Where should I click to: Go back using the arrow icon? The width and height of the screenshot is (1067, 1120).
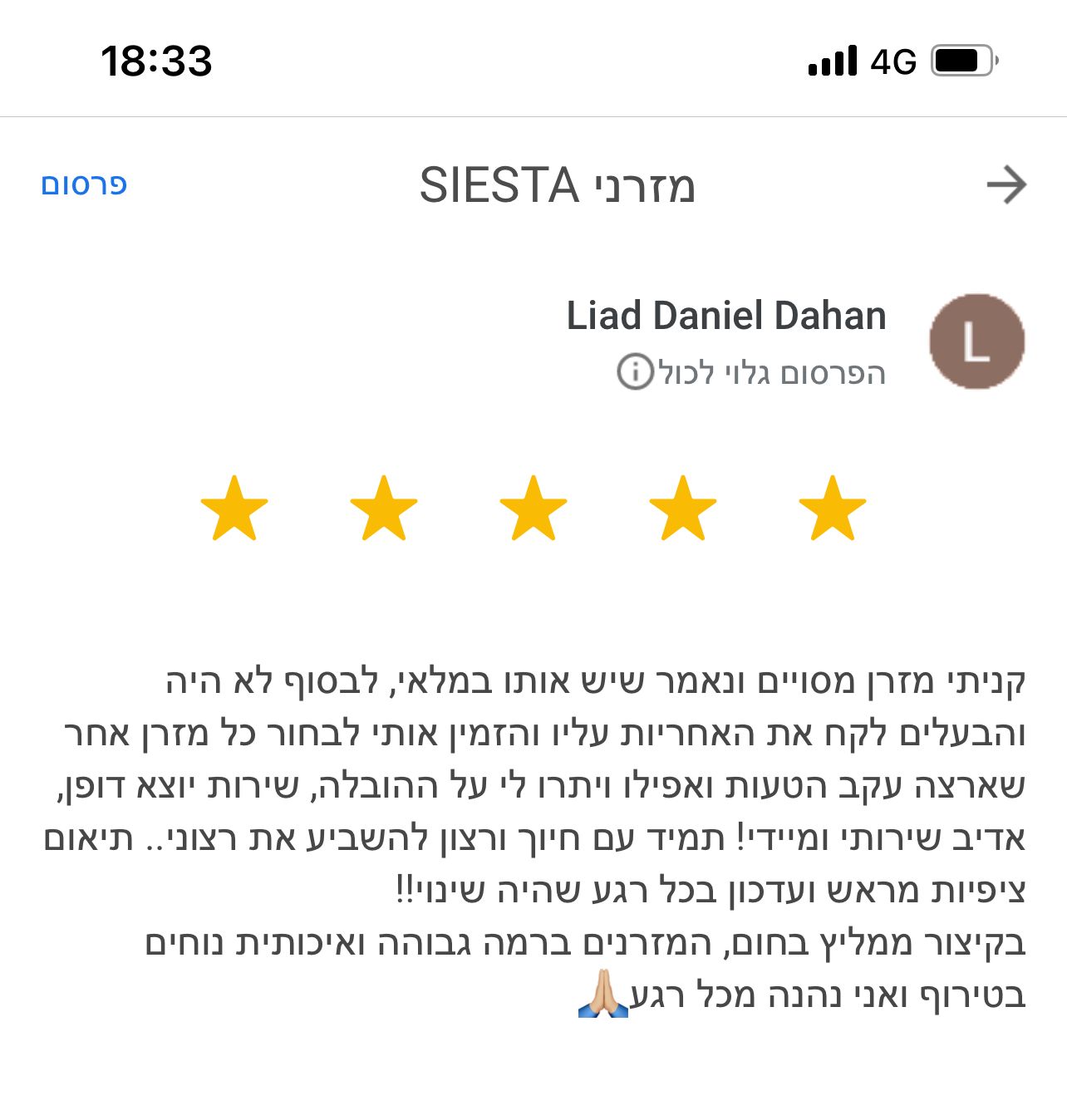[1006, 184]
